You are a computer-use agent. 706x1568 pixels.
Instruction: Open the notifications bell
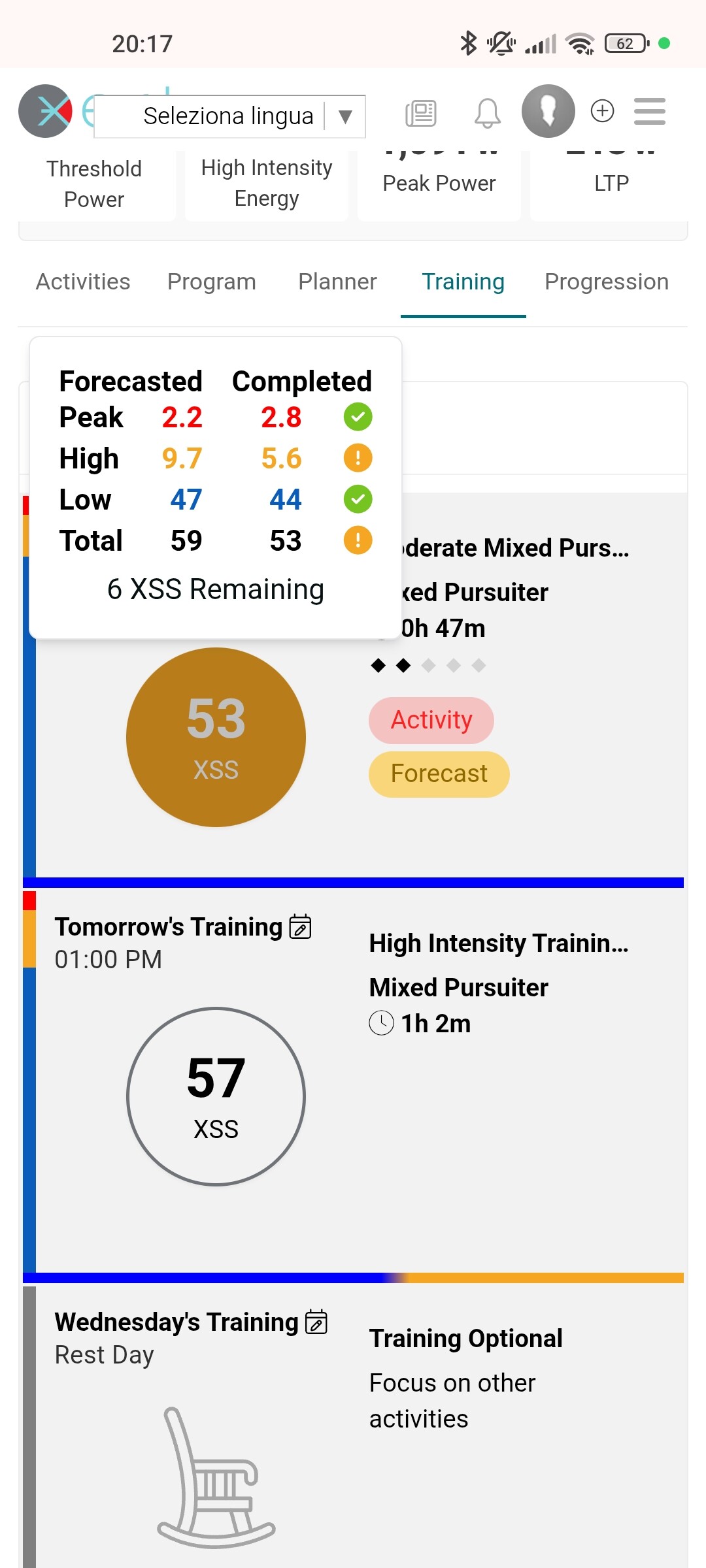487,113
